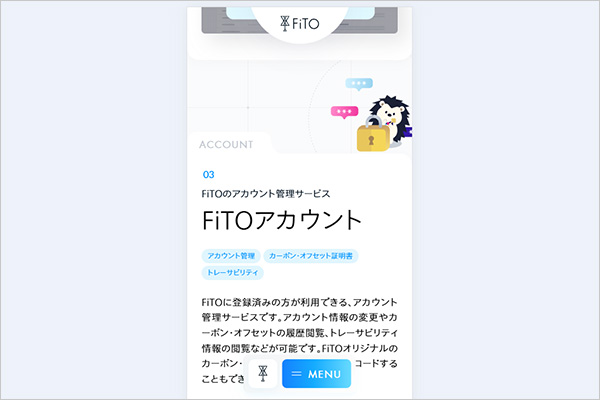Select the カーボン・オフセット証明書 tag
The height and width of the screenshot is (400, 600).
pos(311,256)
